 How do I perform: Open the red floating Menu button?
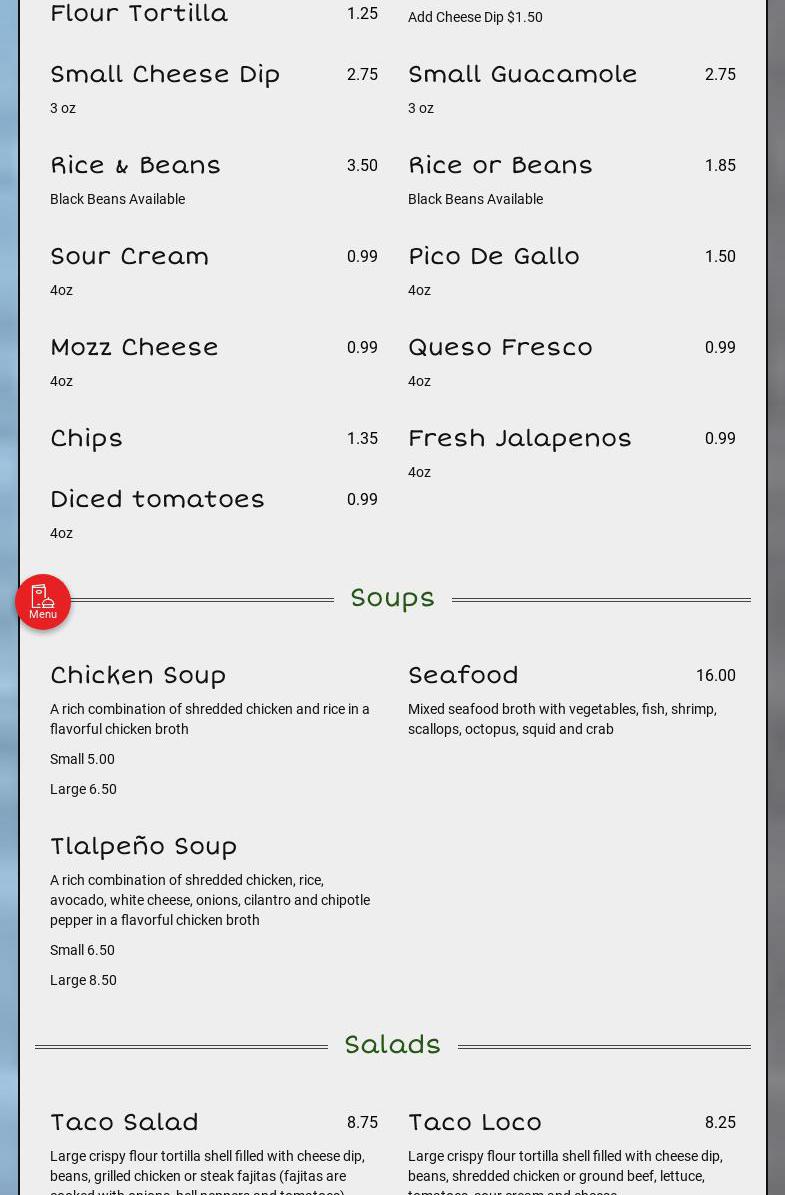(43, 602)
